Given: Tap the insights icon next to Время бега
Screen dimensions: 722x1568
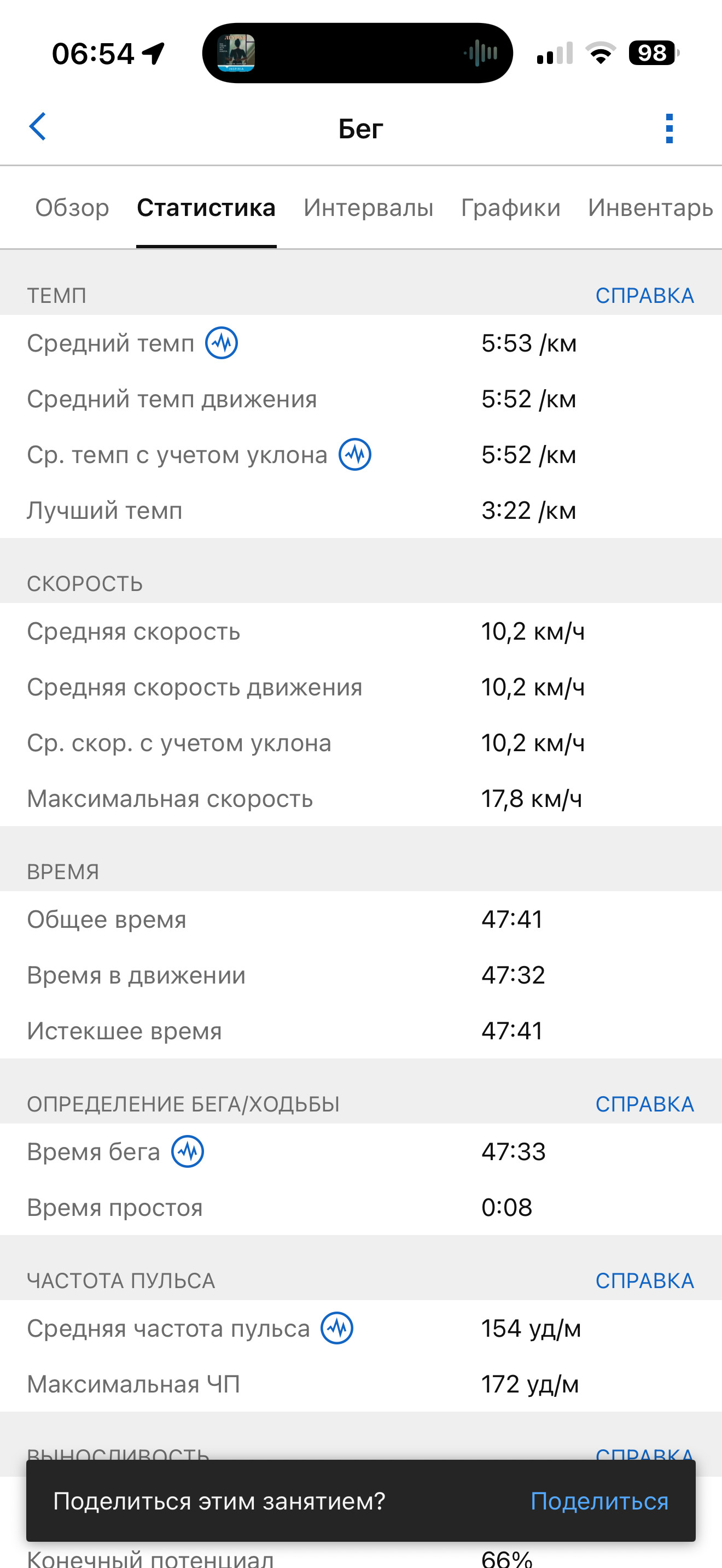Looking at the screenshot, I should click(x=188, y=1151).
